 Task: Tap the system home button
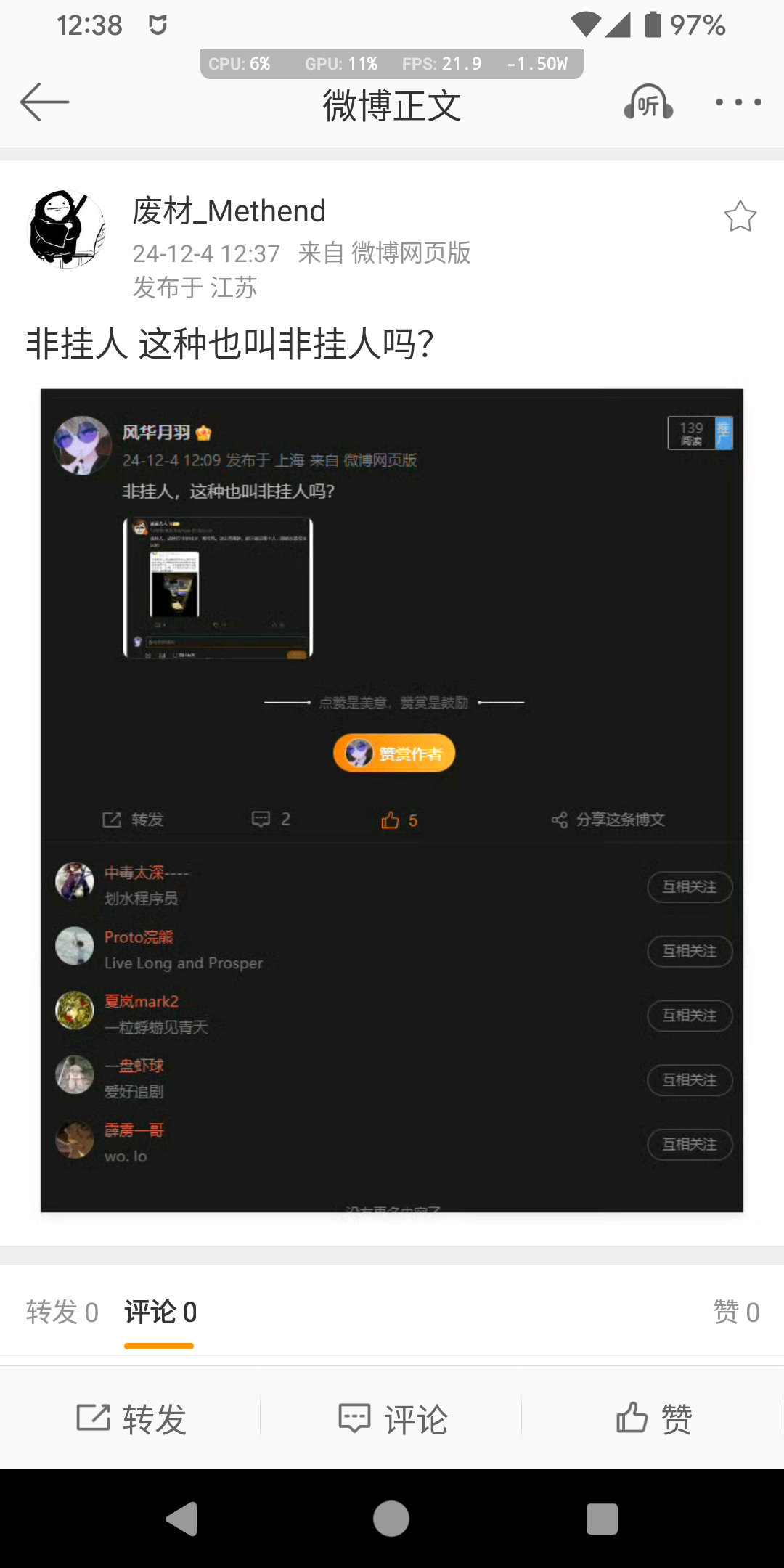coord(391,1519)
